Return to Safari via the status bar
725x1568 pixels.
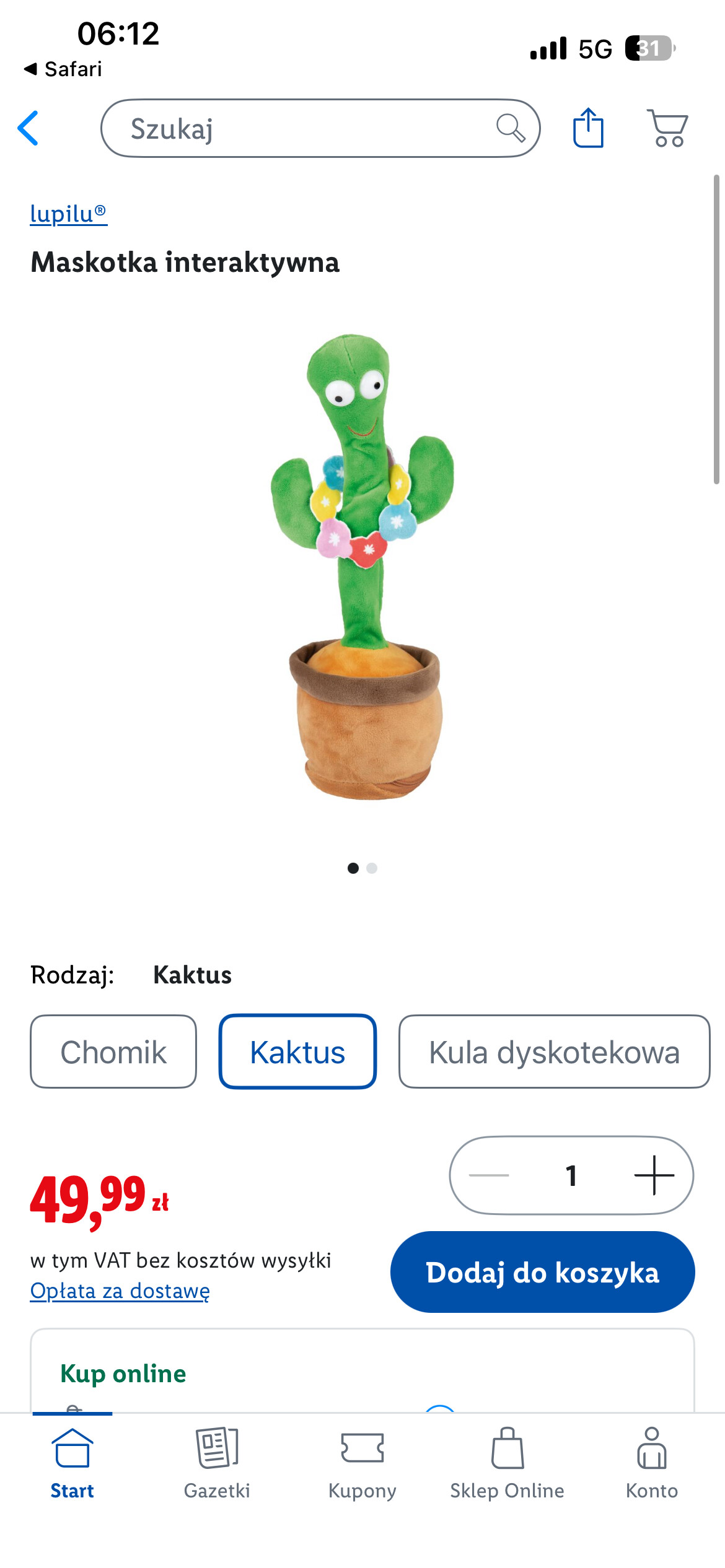(x=63, y=69)
